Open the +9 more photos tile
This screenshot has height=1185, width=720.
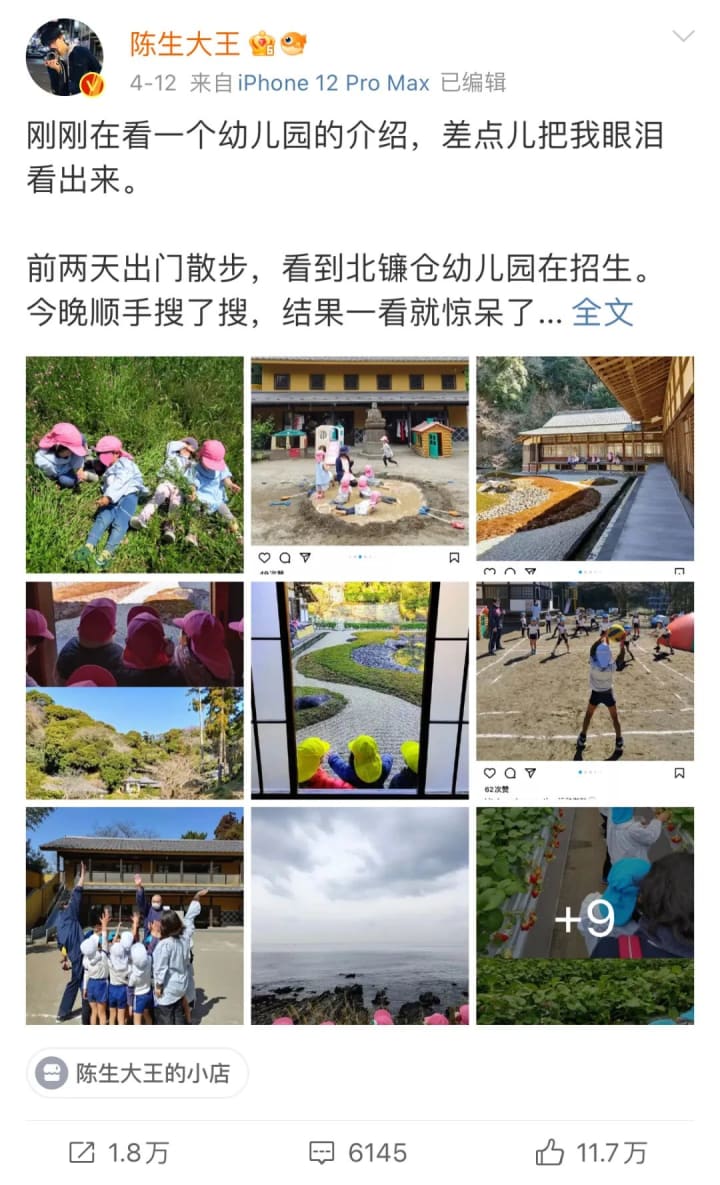point(585,916)
